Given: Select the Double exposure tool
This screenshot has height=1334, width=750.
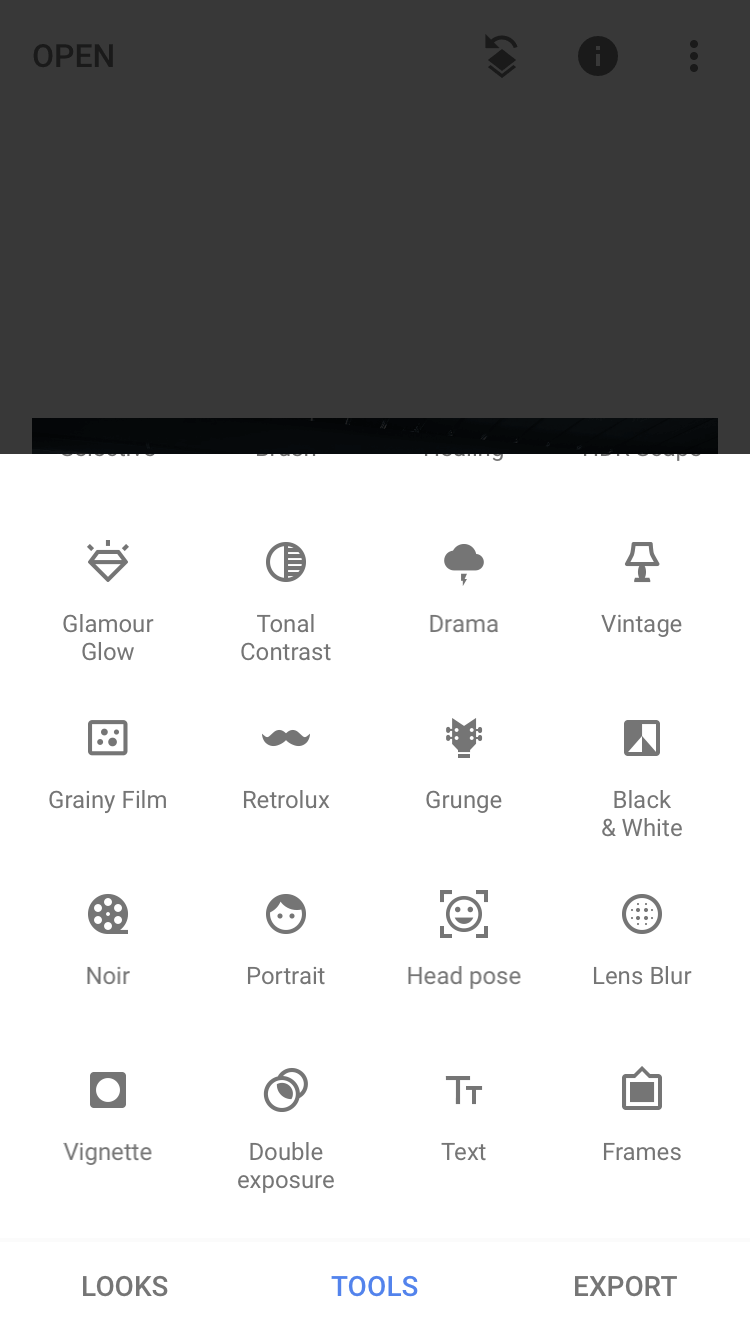Looking at the screenshot, I should 286,1125.
